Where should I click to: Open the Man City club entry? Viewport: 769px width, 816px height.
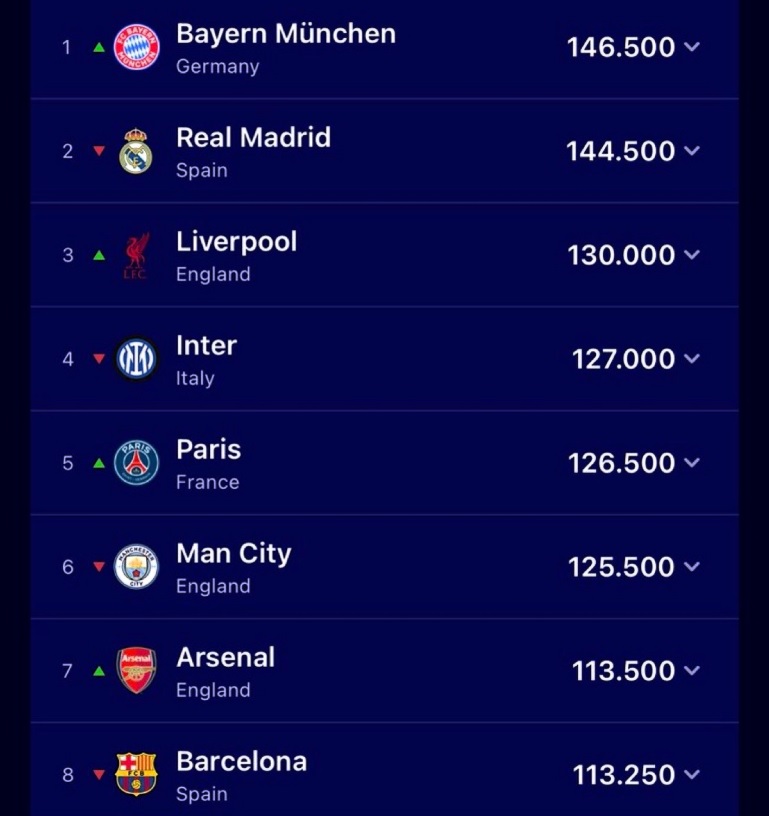coord(233,554)
